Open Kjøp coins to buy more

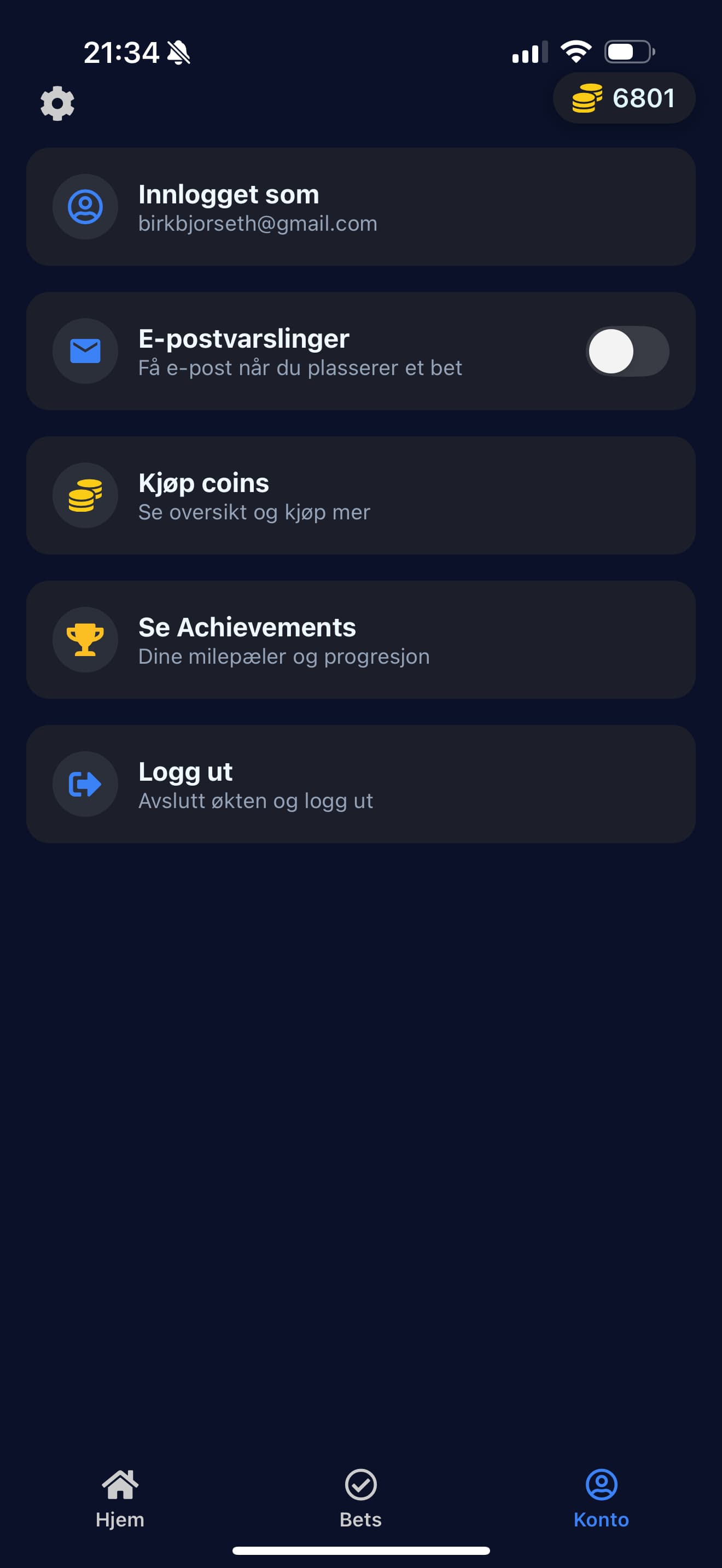(360, 495)
